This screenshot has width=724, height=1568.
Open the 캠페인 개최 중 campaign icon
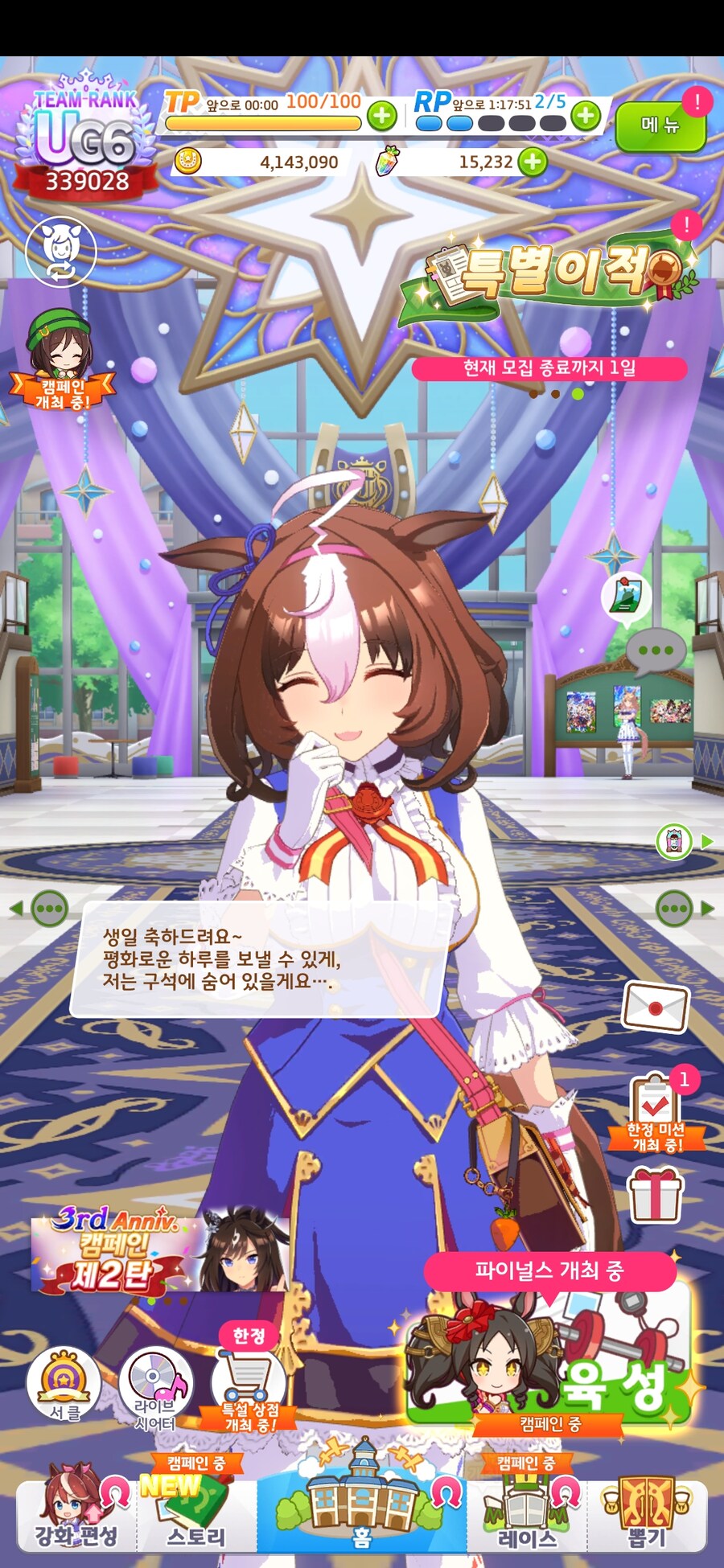pyautogui.click(x=61, y=362)
